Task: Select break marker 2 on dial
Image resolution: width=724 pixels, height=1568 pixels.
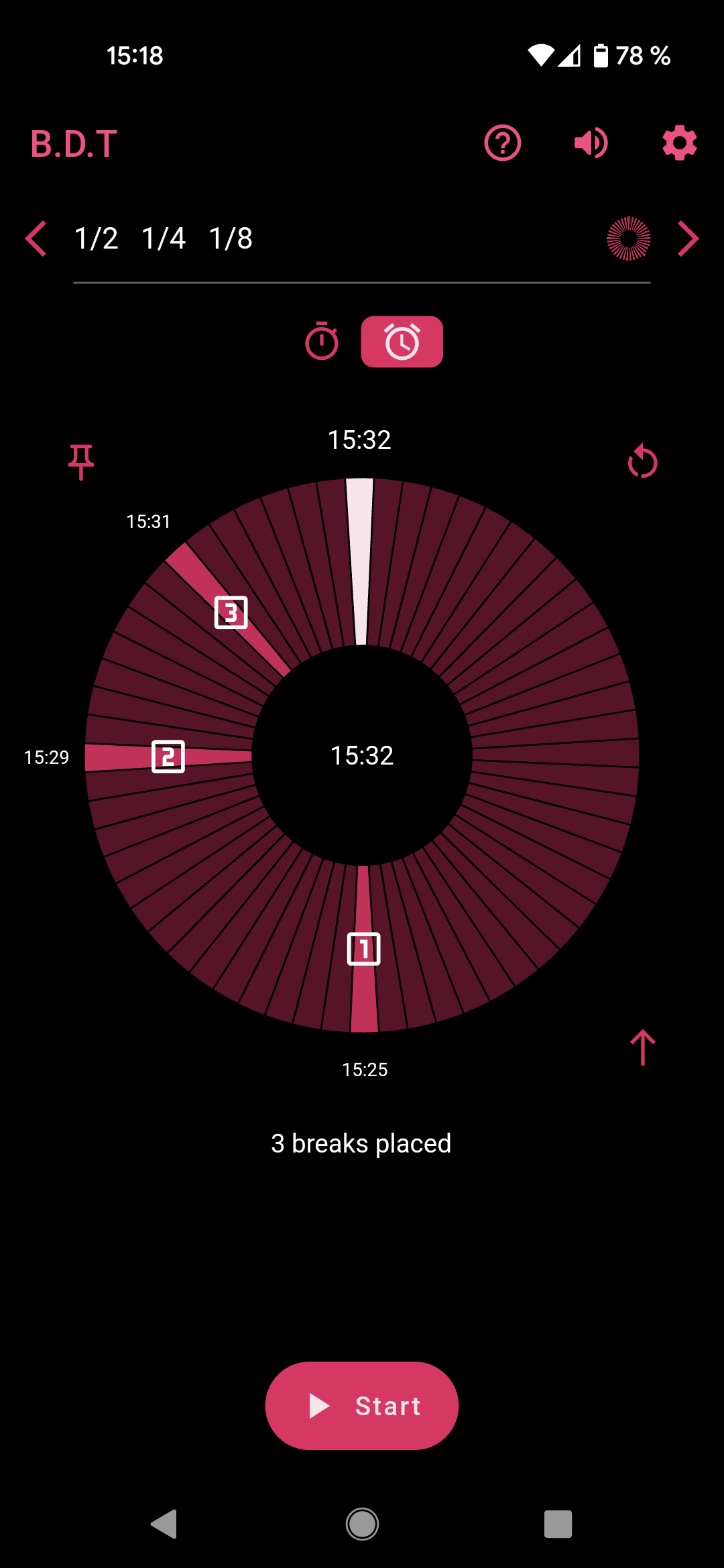Action: pos(168,757)
